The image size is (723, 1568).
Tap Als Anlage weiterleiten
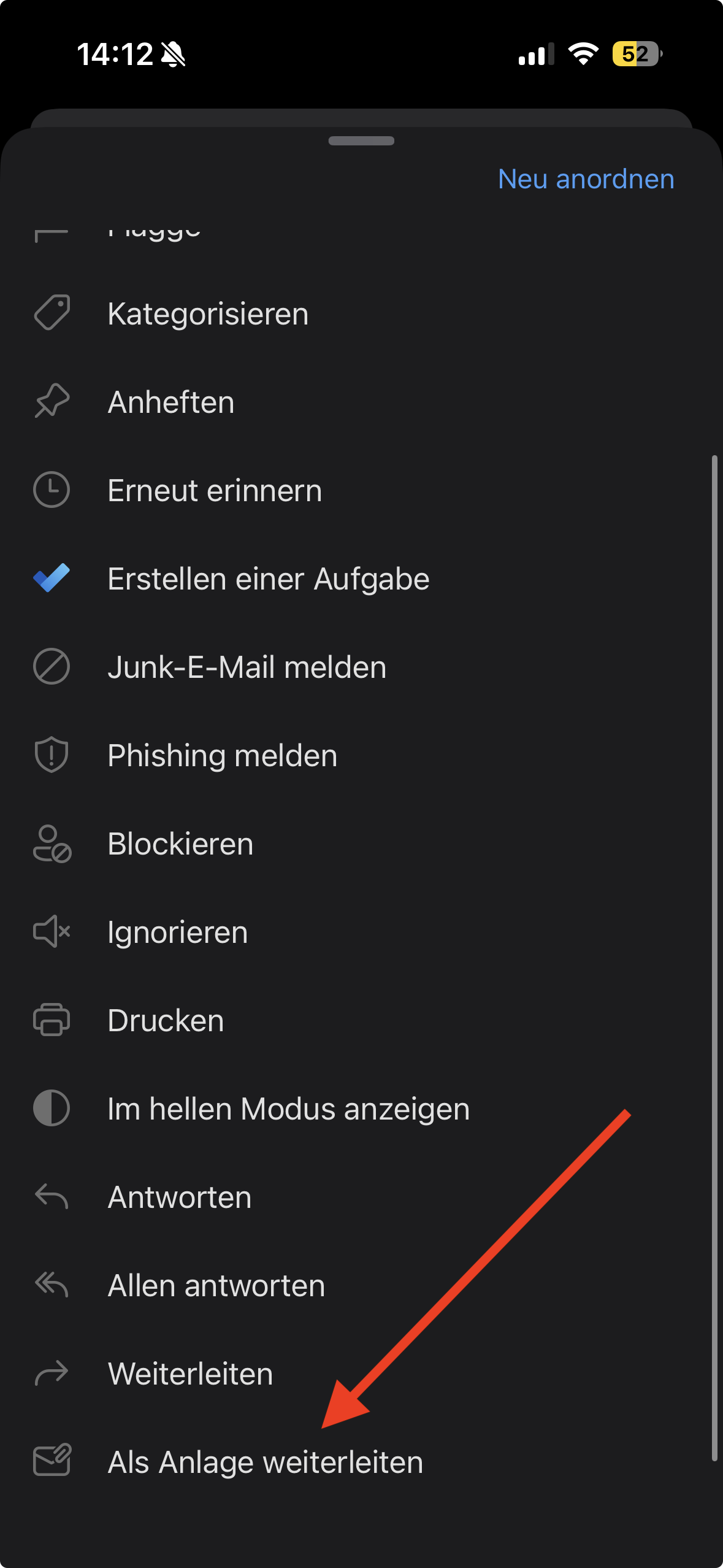265,1462
